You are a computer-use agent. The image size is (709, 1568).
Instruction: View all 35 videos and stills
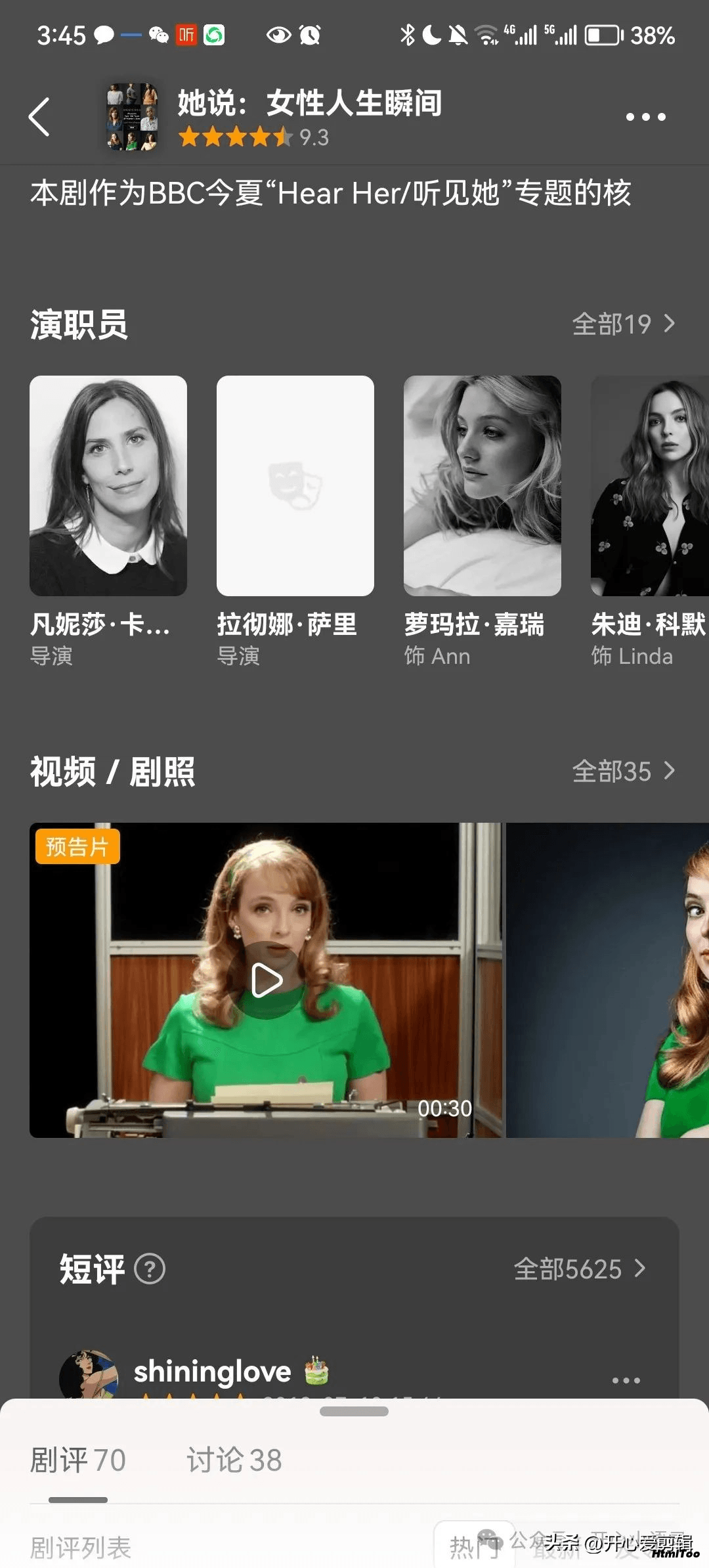(x=624, y=771)
